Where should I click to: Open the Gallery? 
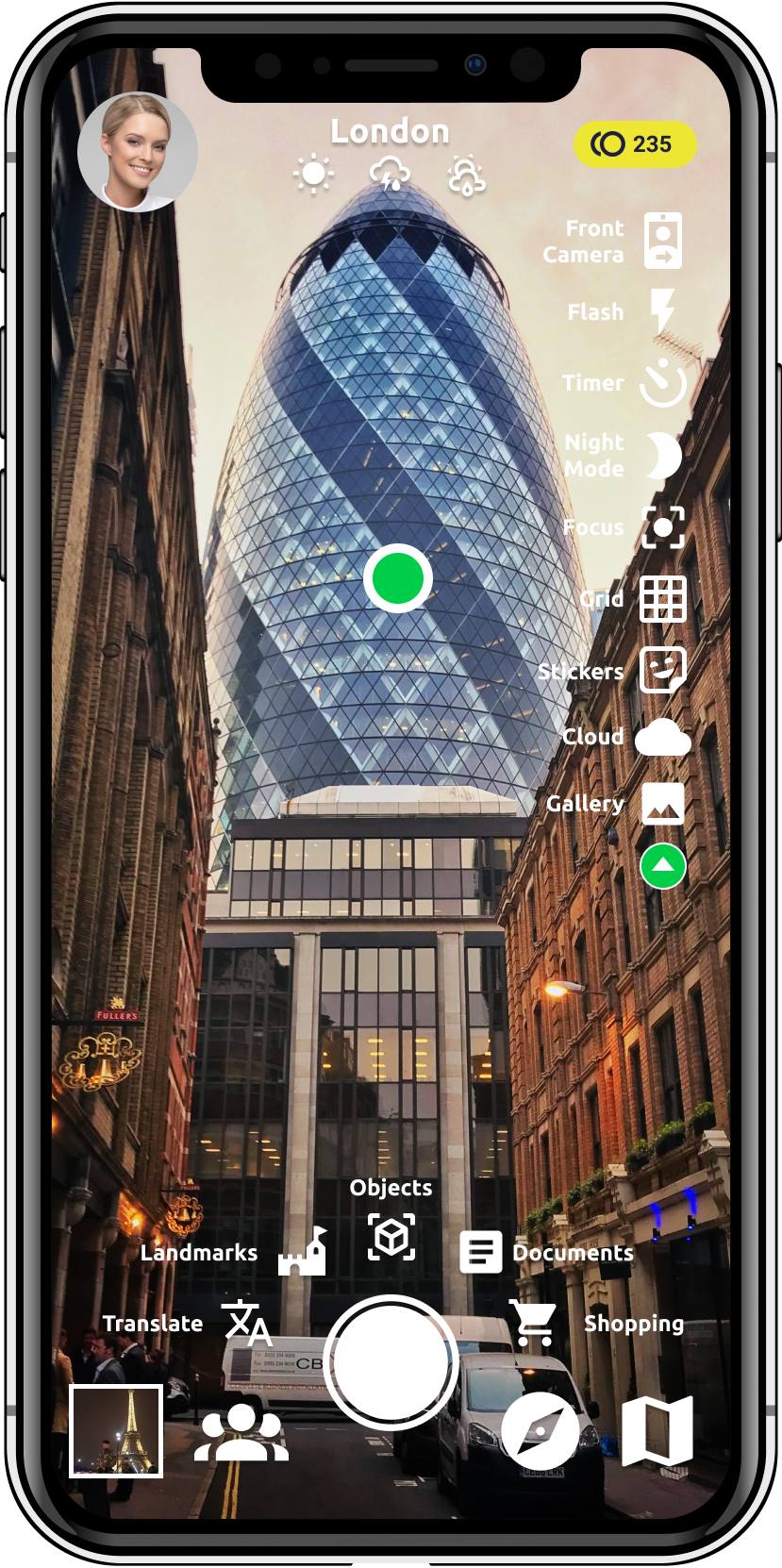click(662, 804)
